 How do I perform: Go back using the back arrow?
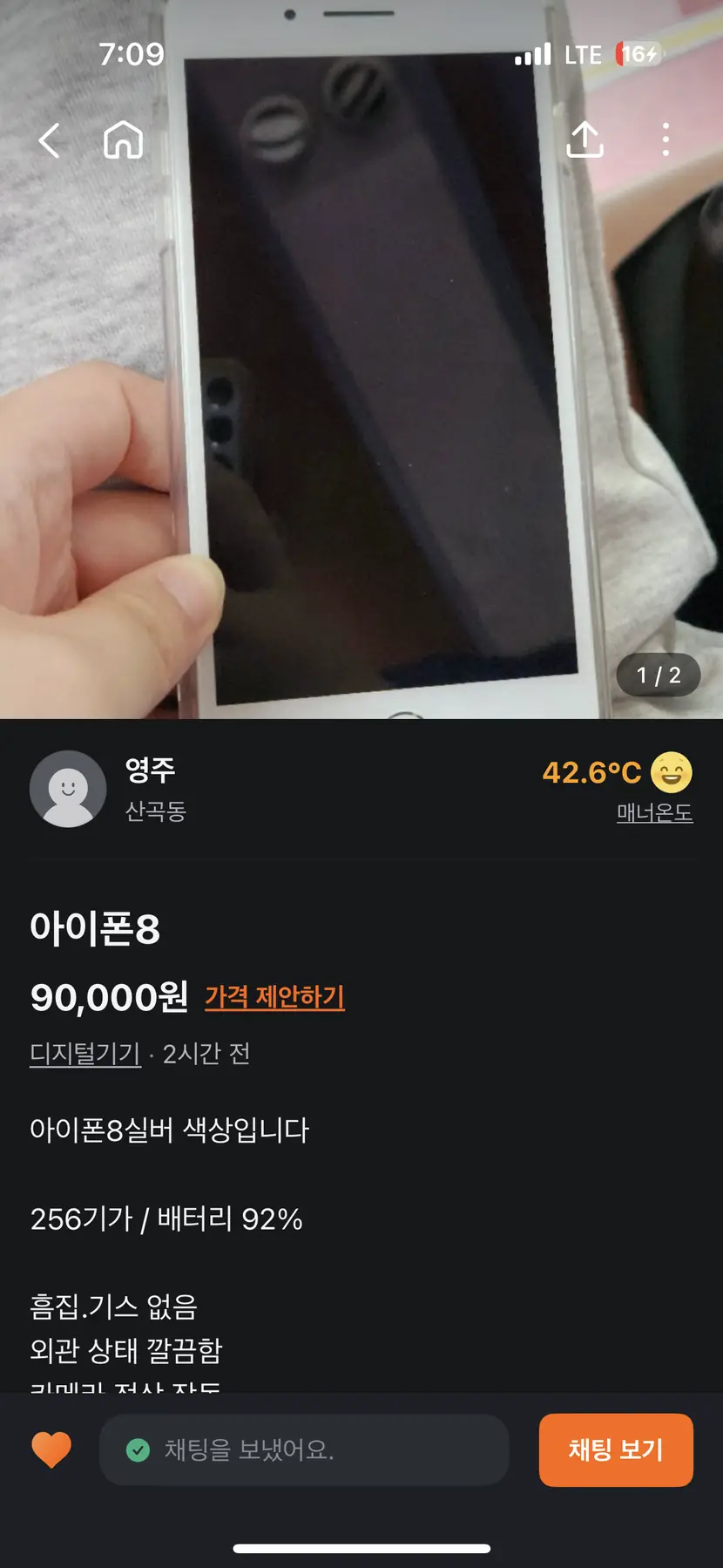point(50,139)
